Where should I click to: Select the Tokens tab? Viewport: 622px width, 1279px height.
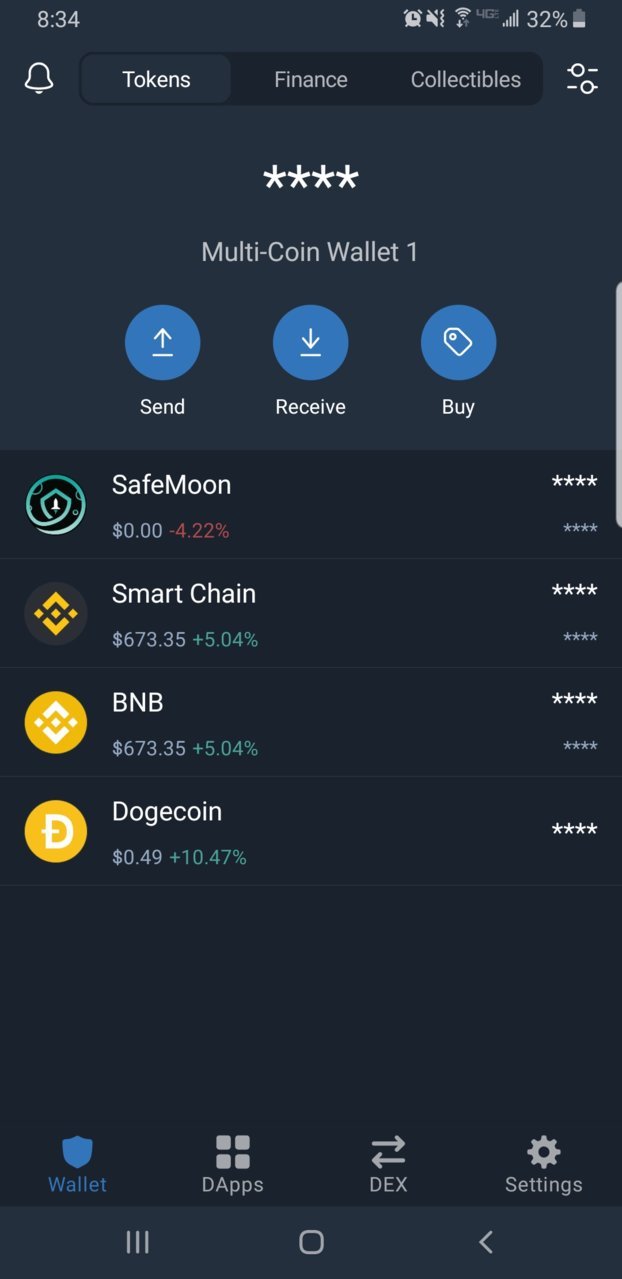[156, 79]
